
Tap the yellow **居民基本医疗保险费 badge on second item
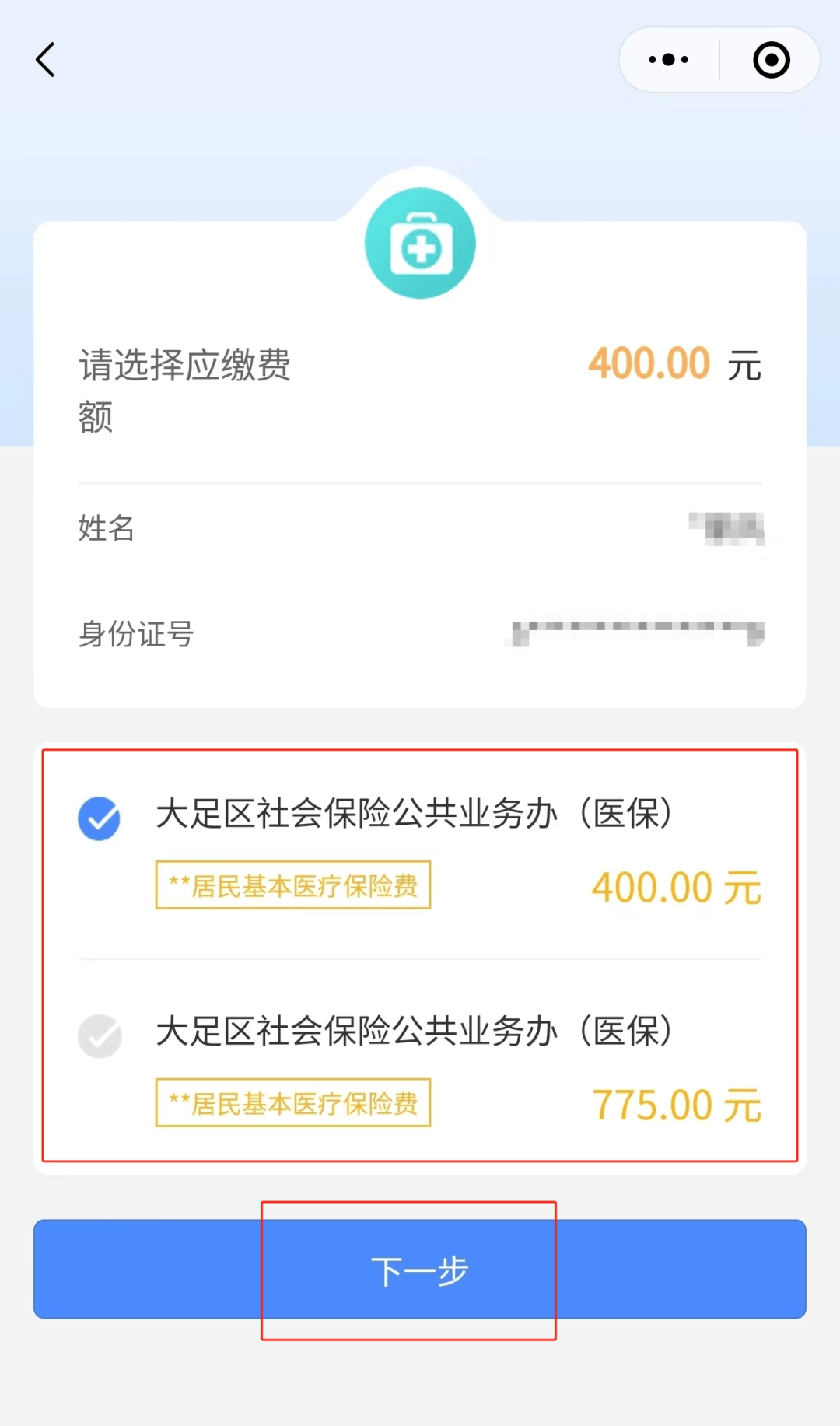[292, 1103]
